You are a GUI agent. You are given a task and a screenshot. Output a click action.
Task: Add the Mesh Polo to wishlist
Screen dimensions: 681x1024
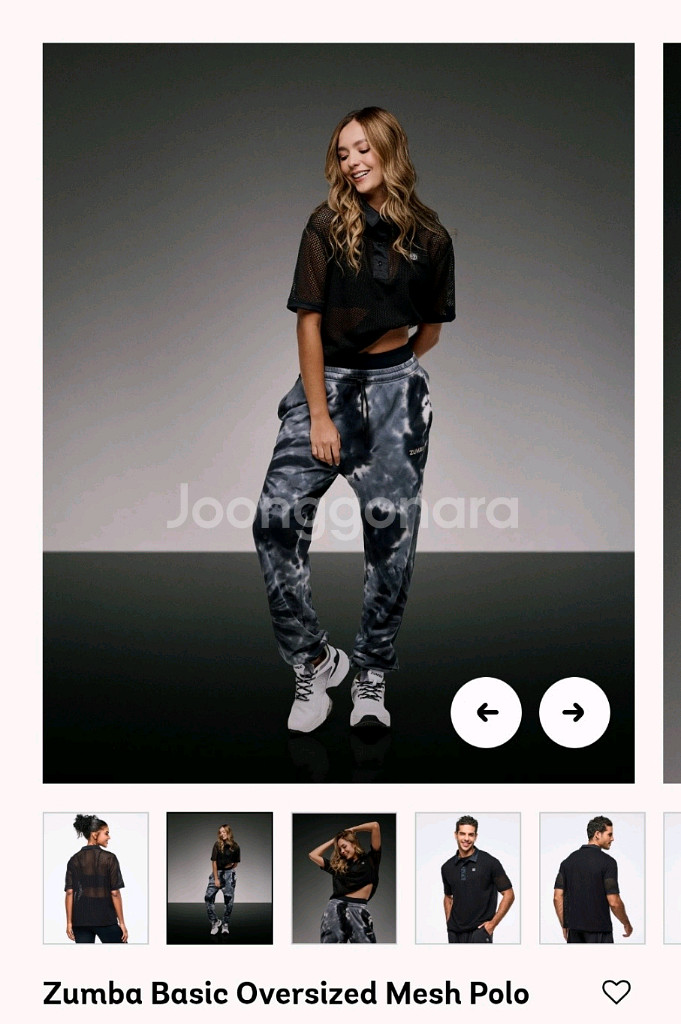coord(616,992)
